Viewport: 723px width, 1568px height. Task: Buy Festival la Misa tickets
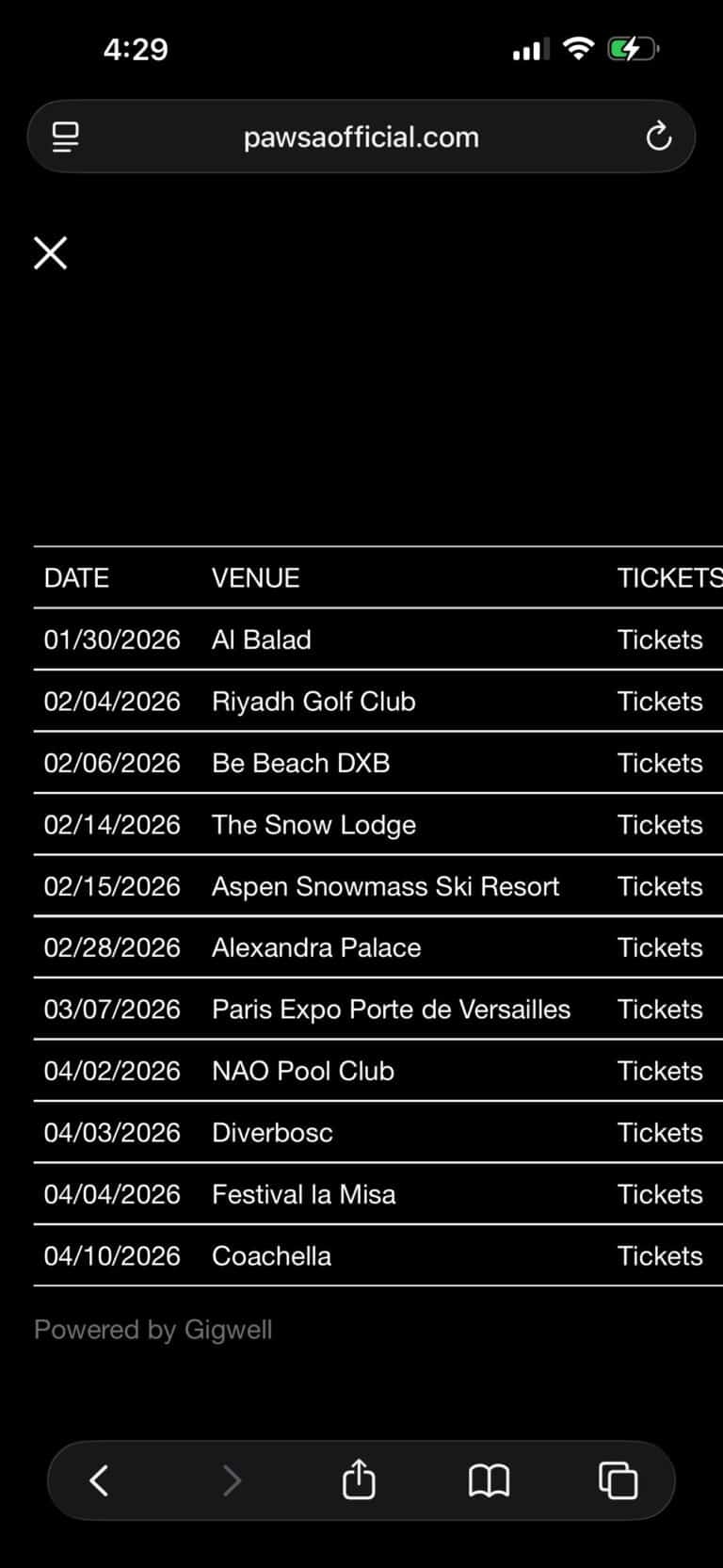click(x=659, y=1194)
